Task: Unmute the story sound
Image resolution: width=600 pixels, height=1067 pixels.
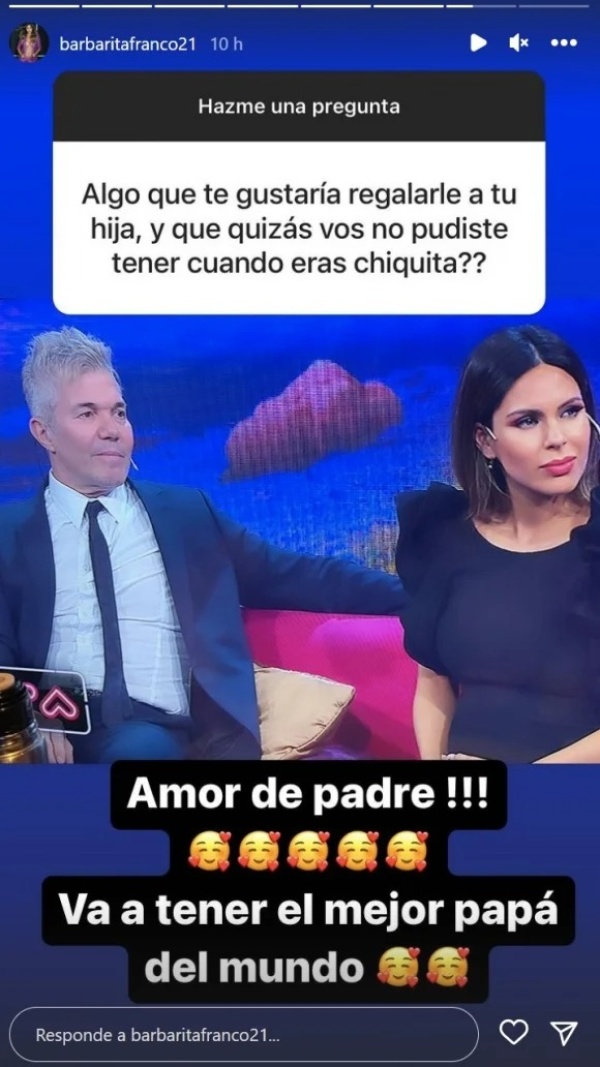Action: 518,43
